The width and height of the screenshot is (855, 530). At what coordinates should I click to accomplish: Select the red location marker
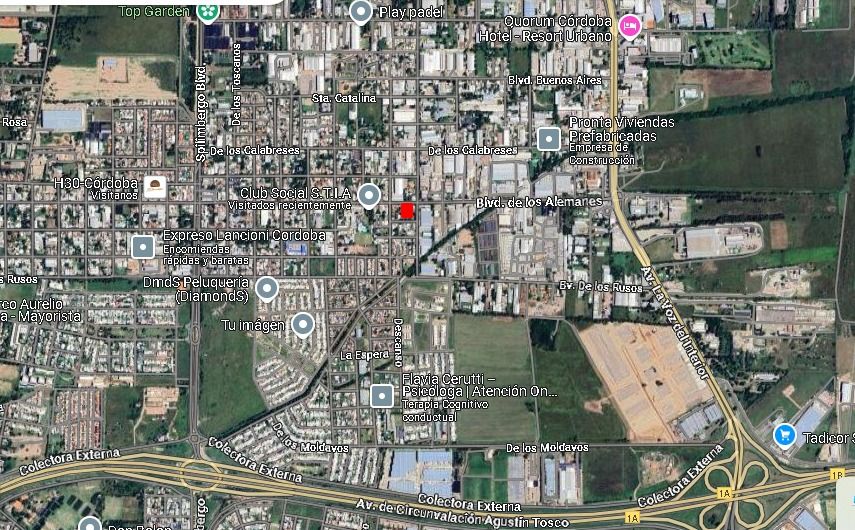pos(407,210)
